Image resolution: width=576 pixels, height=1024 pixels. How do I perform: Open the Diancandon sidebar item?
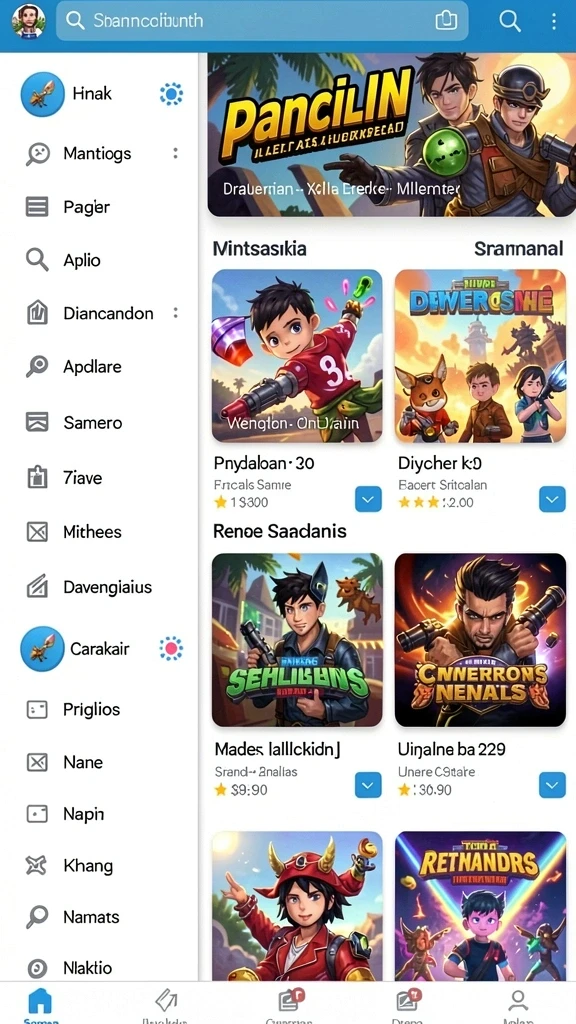[x=99, y=313]
